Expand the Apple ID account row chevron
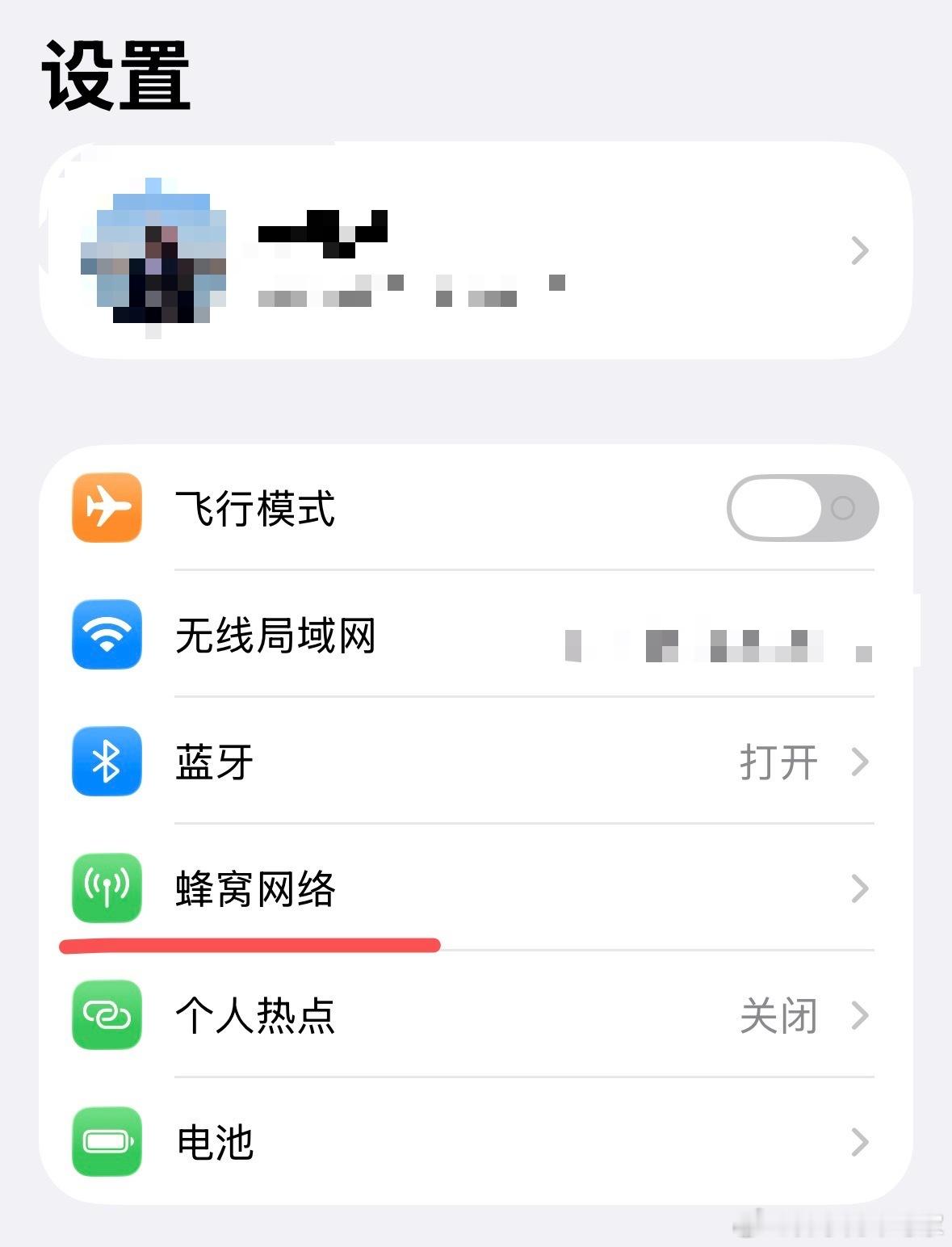The image size is (952, 1247). (x=858, y=250)
